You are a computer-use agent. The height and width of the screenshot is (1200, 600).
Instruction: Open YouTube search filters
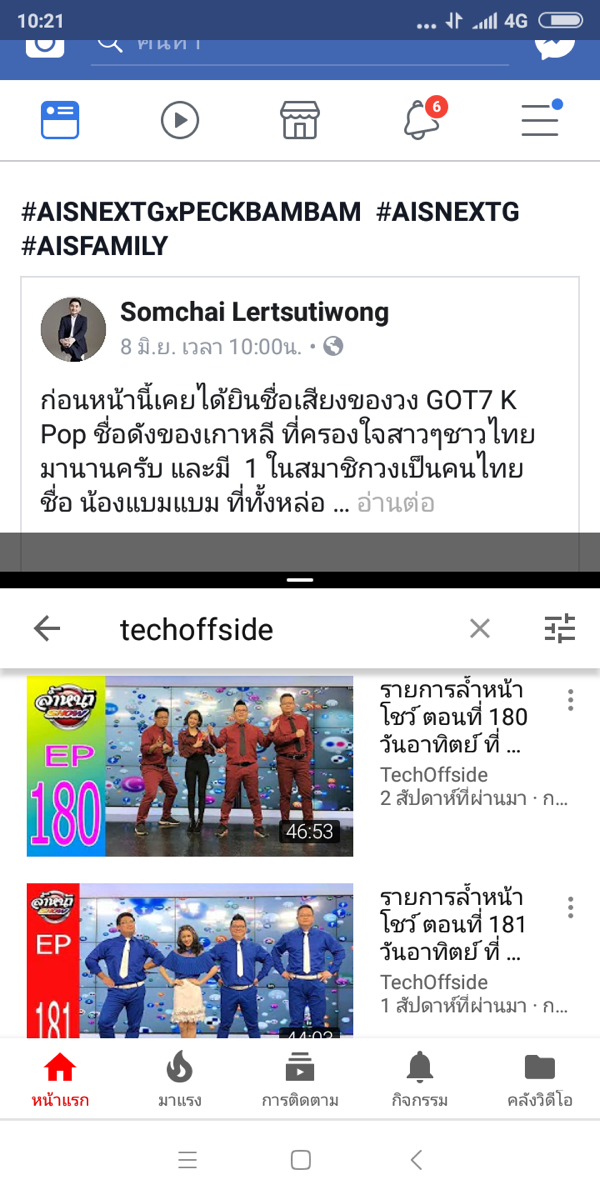point(560,628)
